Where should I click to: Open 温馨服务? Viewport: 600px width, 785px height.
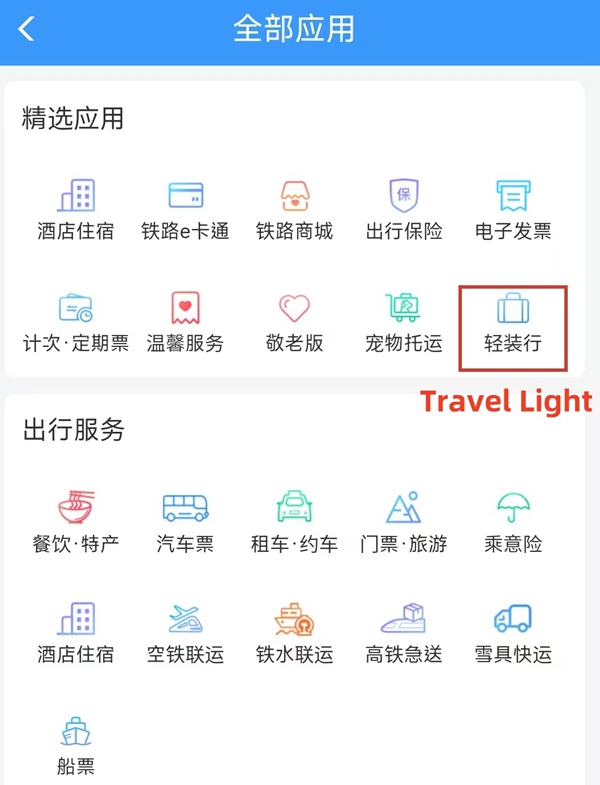(185, 322)
